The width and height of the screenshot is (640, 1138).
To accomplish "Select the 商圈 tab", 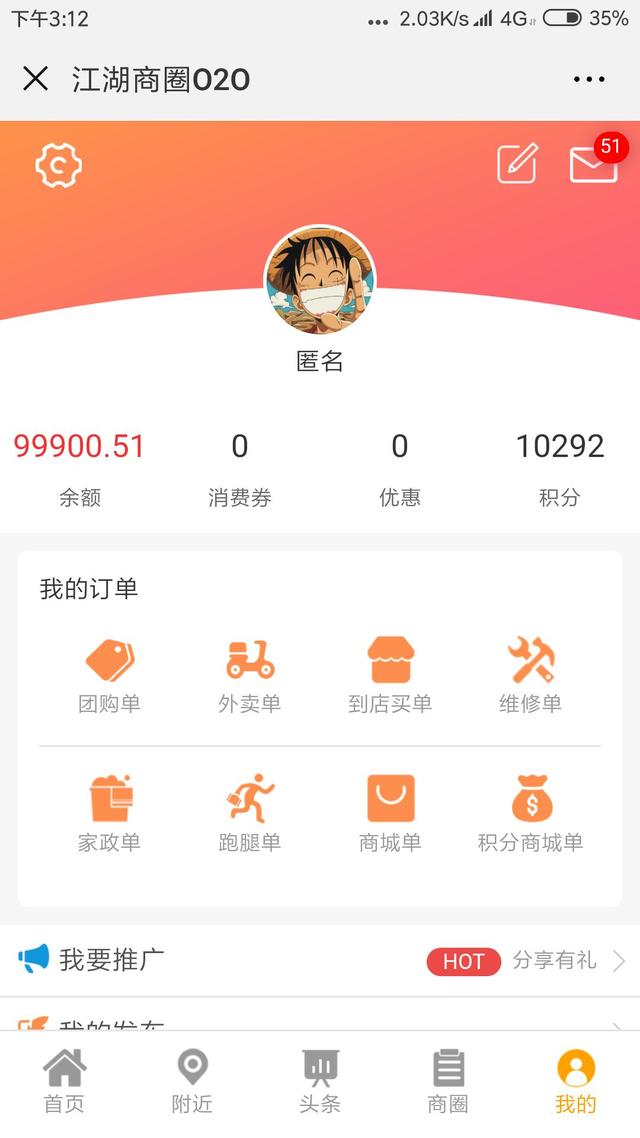I will pyautogui.click(x=448, y=1083).
